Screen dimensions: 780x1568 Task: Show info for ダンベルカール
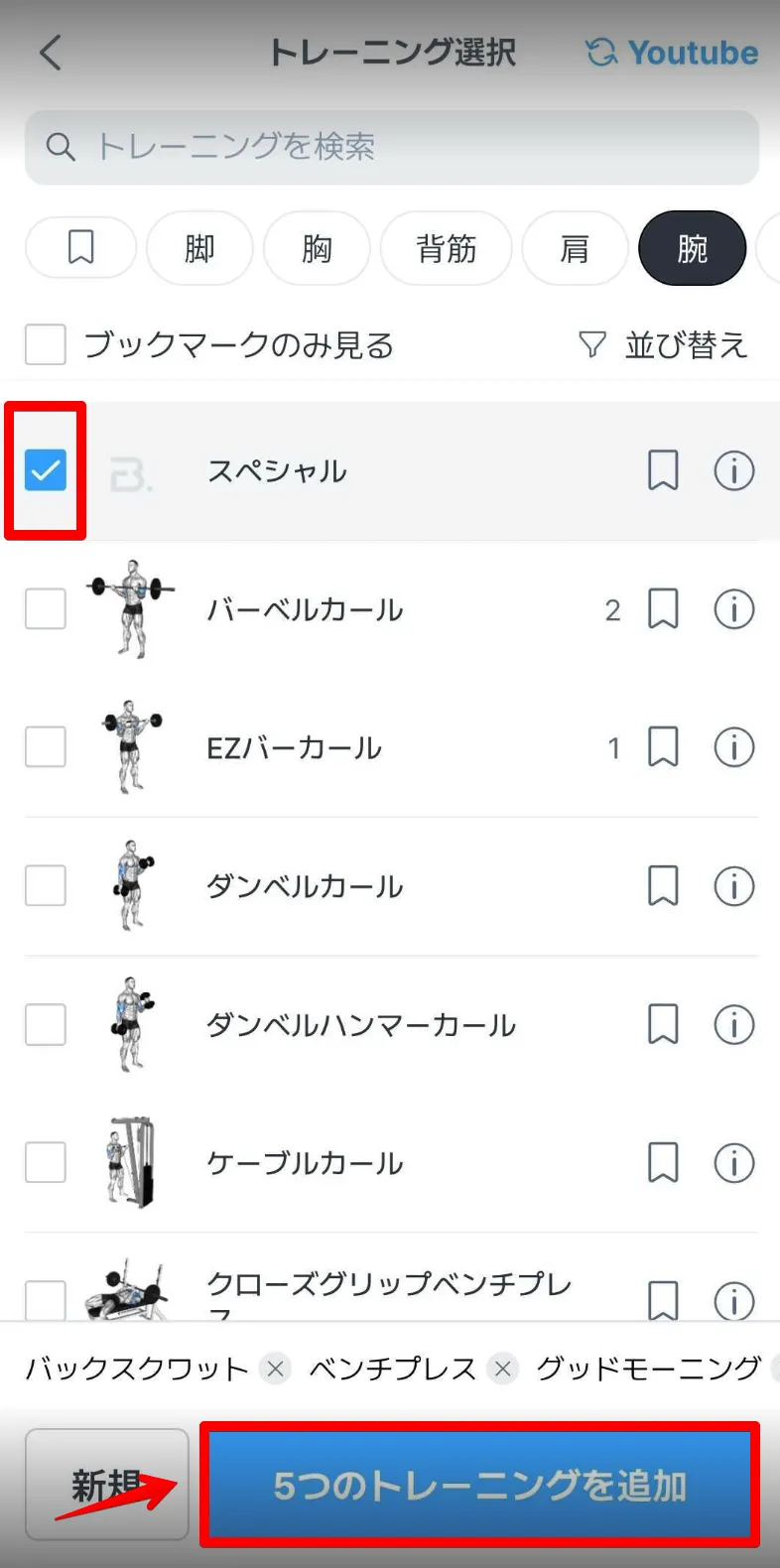734,886
